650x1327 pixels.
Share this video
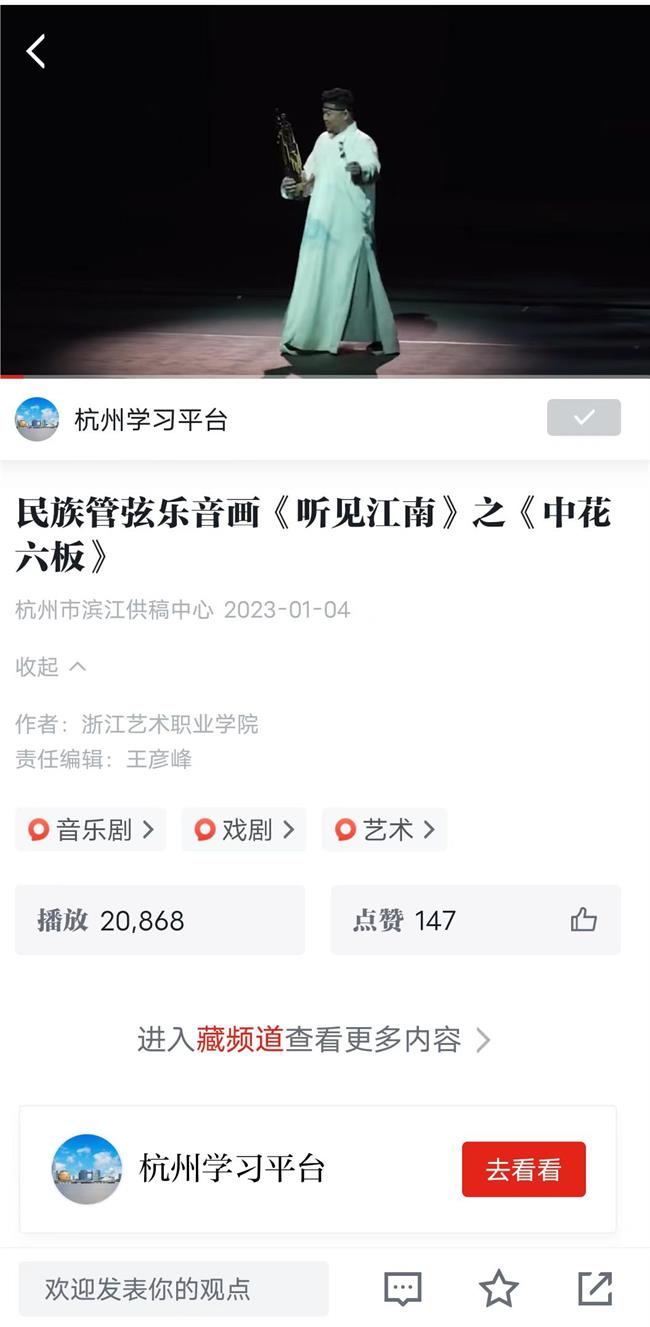point(595,1289)
